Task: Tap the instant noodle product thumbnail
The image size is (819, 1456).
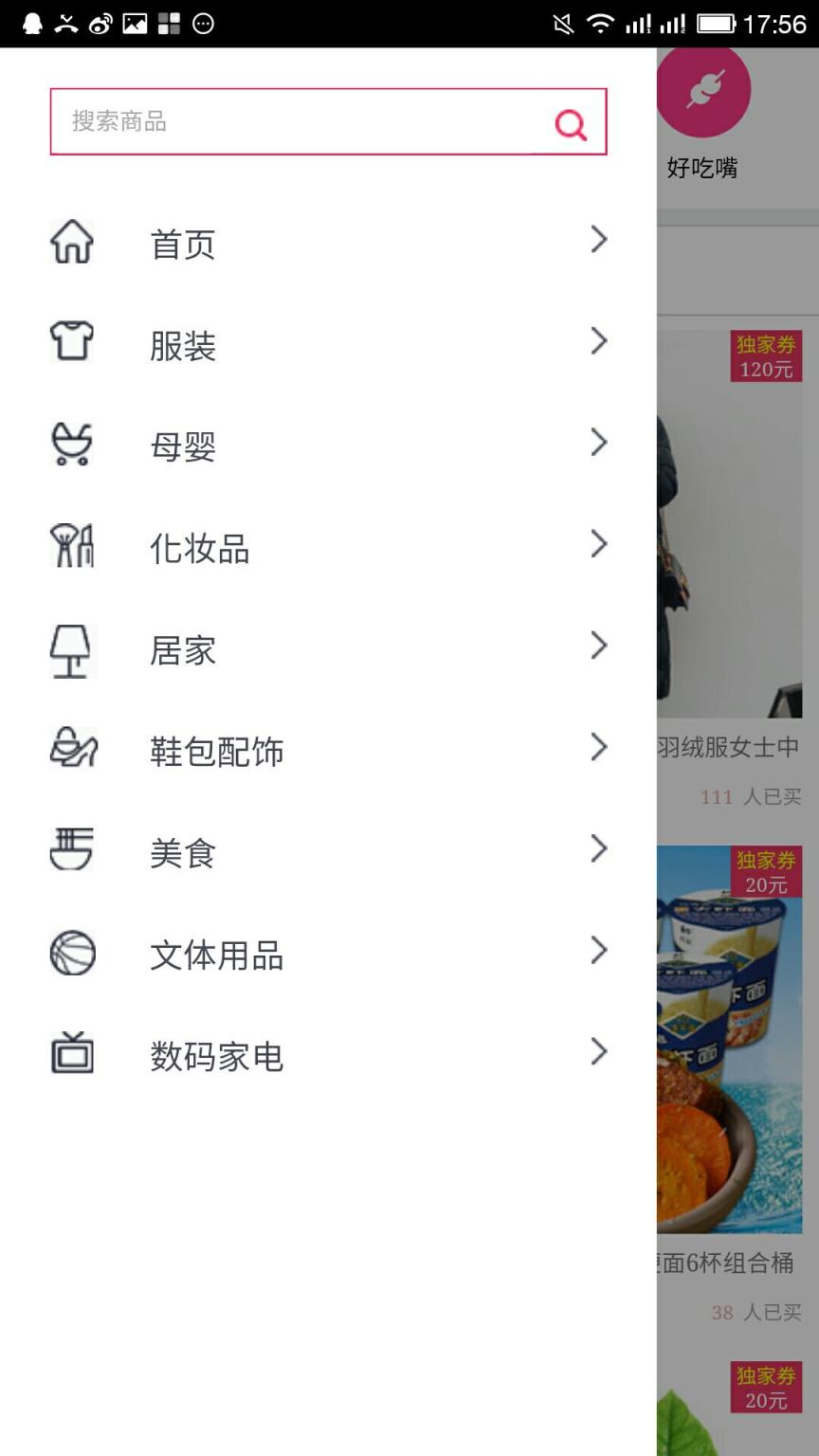Action: click(x=730, y=1033)
